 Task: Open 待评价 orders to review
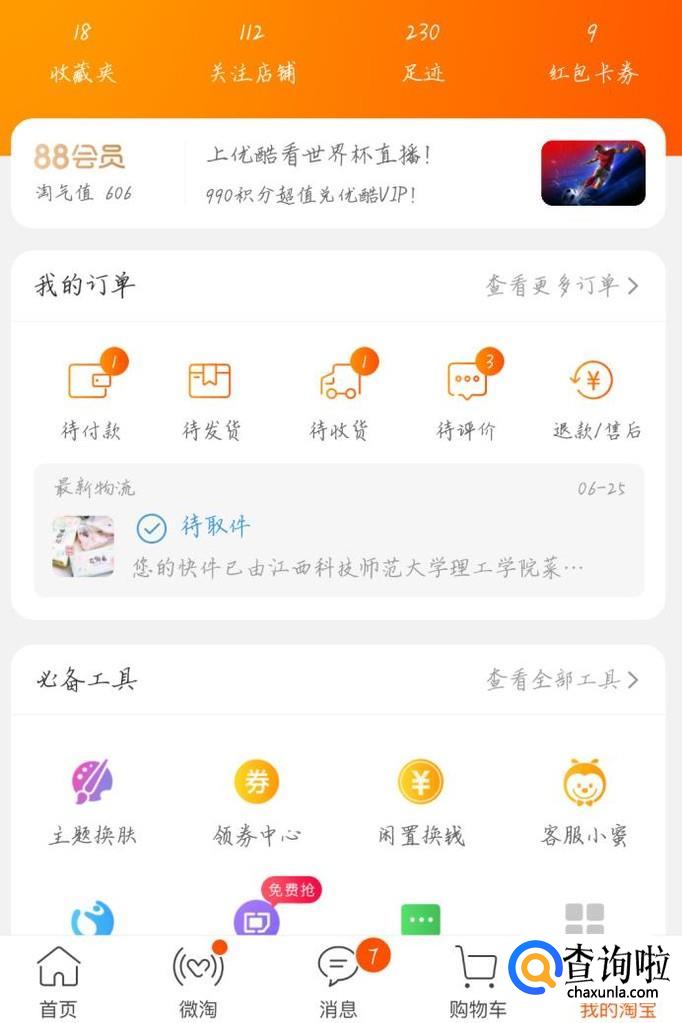click(x=467, y=397)
